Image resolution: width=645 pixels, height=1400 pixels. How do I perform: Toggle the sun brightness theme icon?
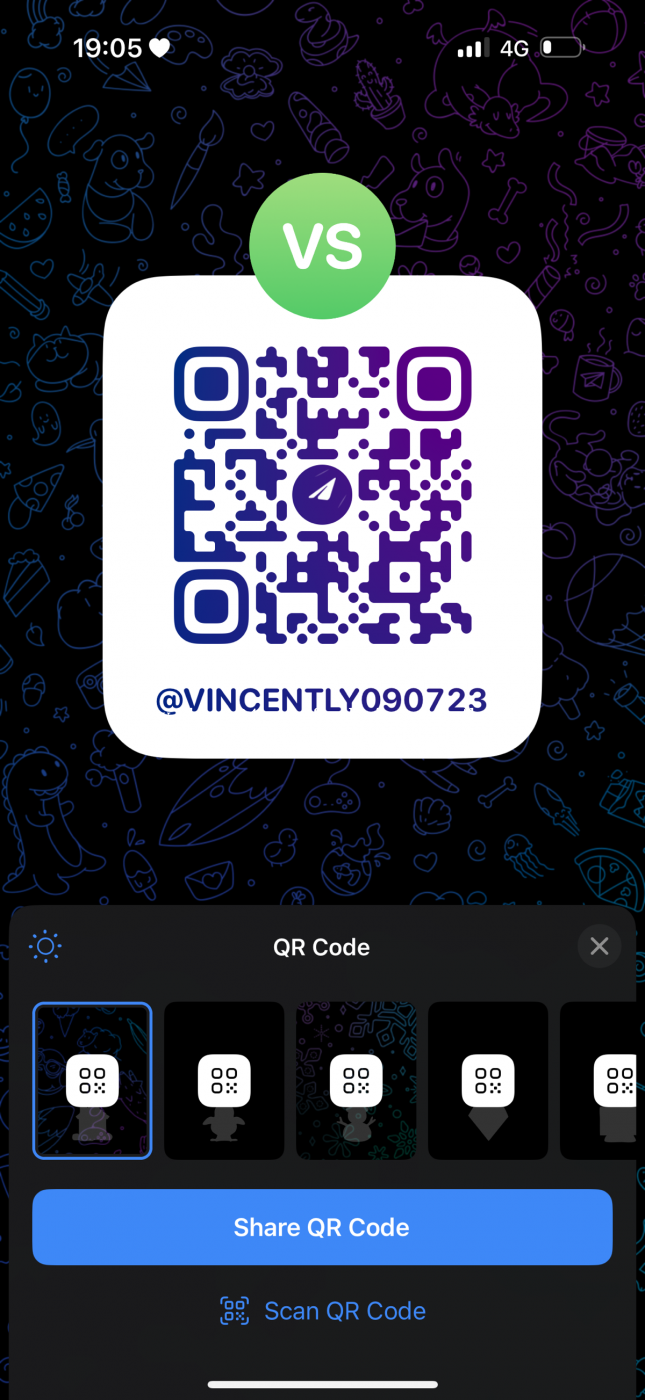point(46,946)
